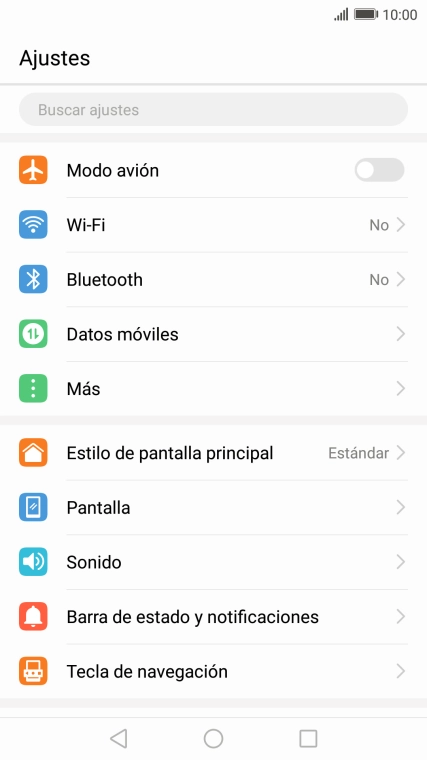The height and width of the screenshot is (760, 427).
Task: Go to home via navigation bar
Action: pyautogui.click(x=213, y=739)
